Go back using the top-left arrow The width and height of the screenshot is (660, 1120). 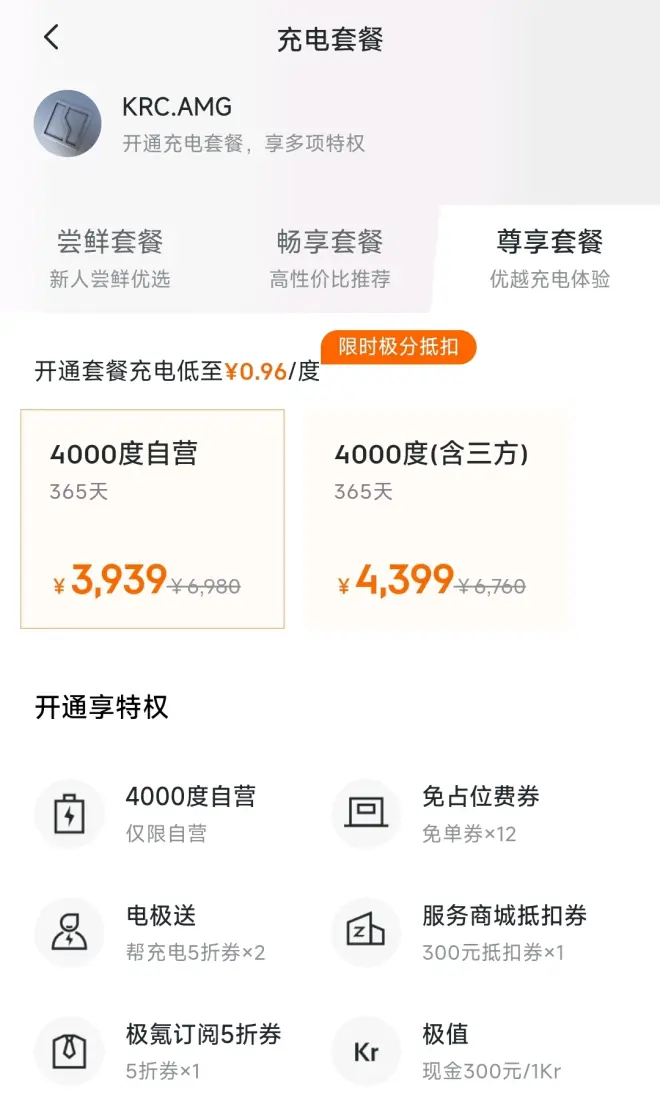coord(52,38)
